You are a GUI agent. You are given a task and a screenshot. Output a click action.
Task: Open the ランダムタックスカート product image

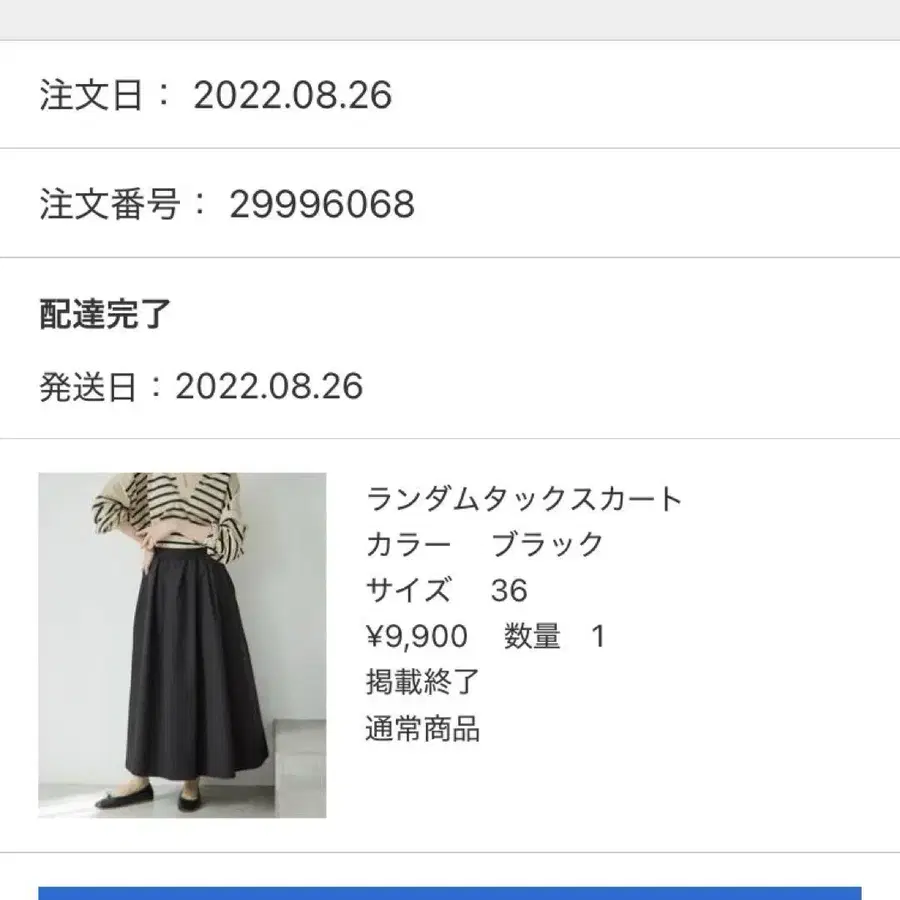pos(182,645)
